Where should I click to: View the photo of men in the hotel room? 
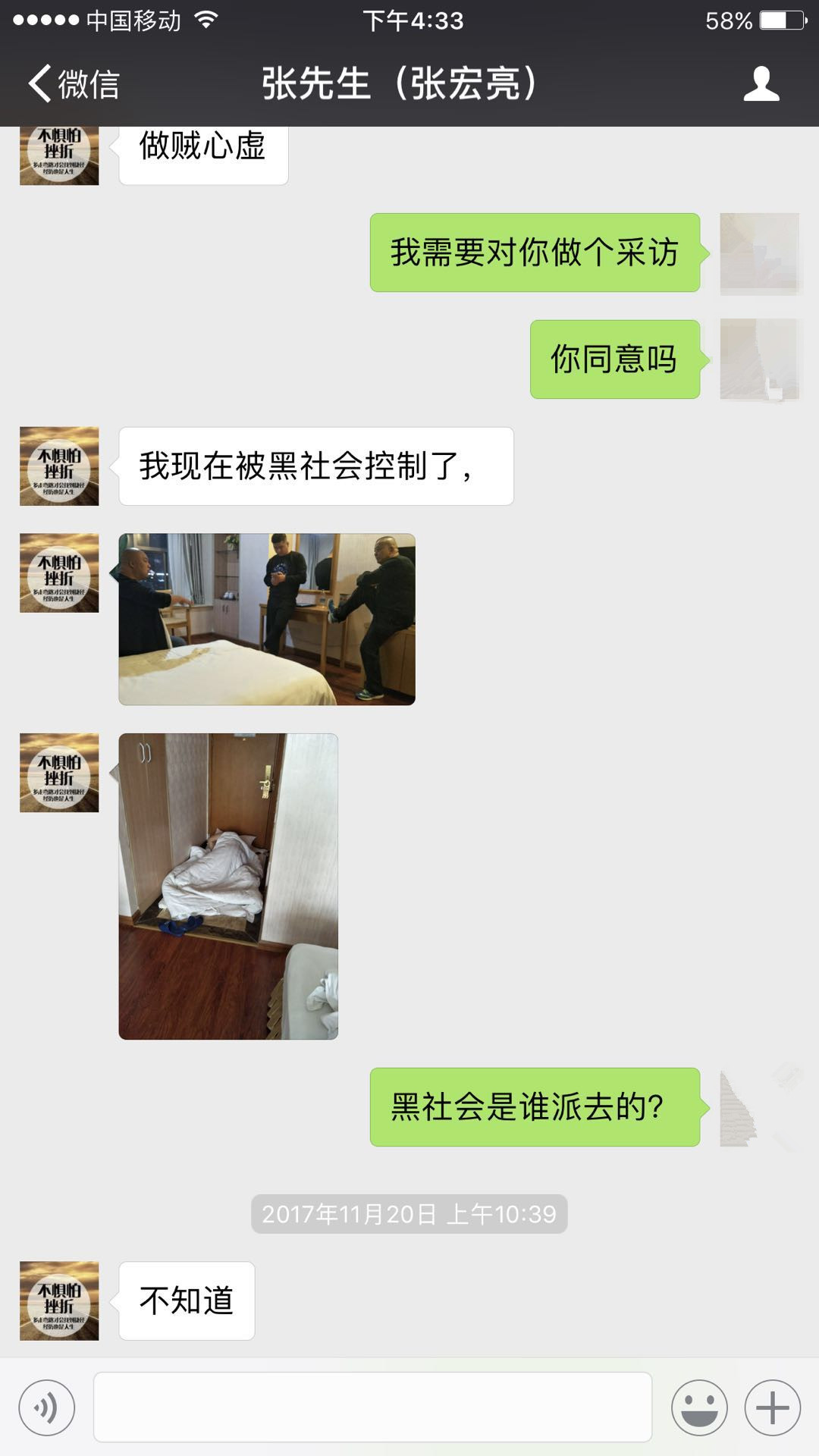[x=267, y=619]
